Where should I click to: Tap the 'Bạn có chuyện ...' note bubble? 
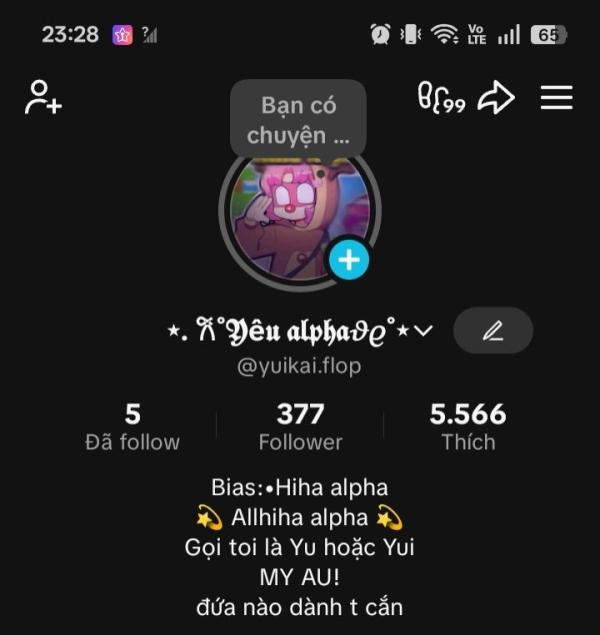(298, 119)
